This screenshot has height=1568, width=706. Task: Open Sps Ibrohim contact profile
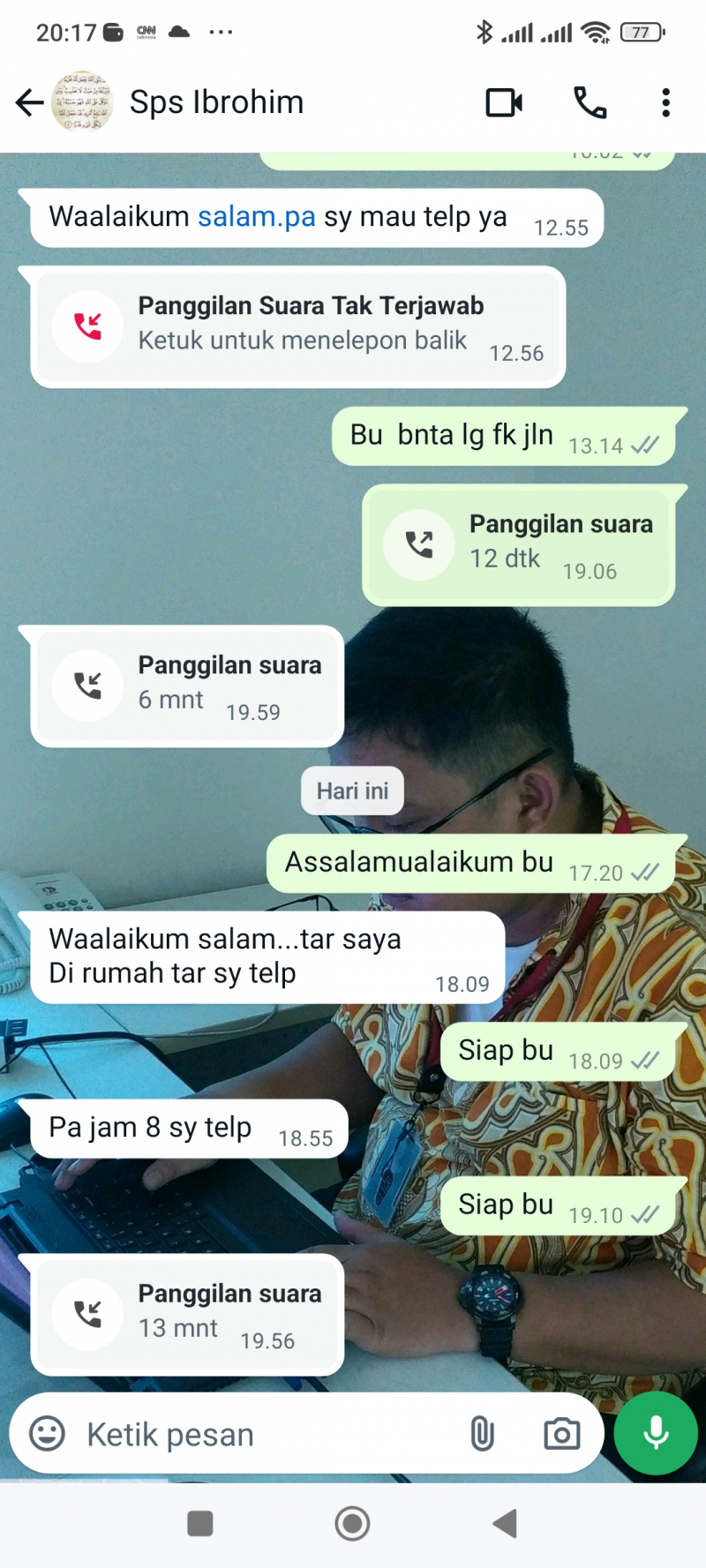[x=216, y=102]
